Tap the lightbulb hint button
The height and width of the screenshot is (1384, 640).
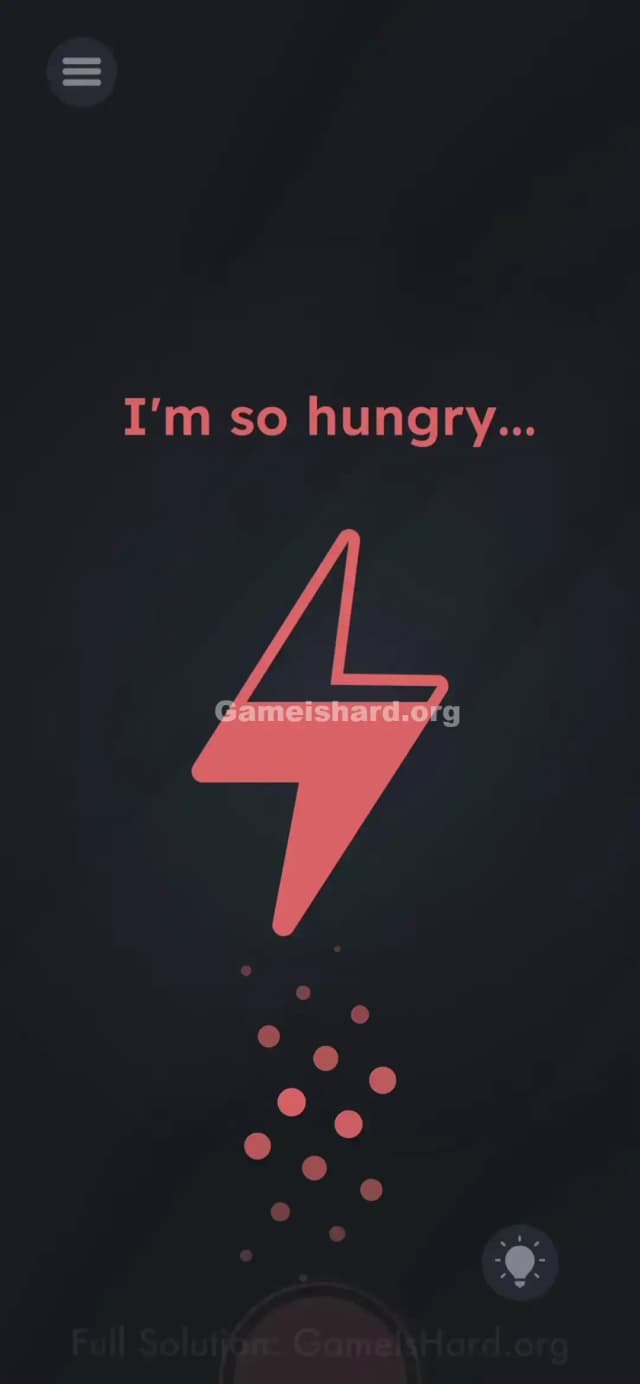pyautogui.click(x=519, y=1262)
